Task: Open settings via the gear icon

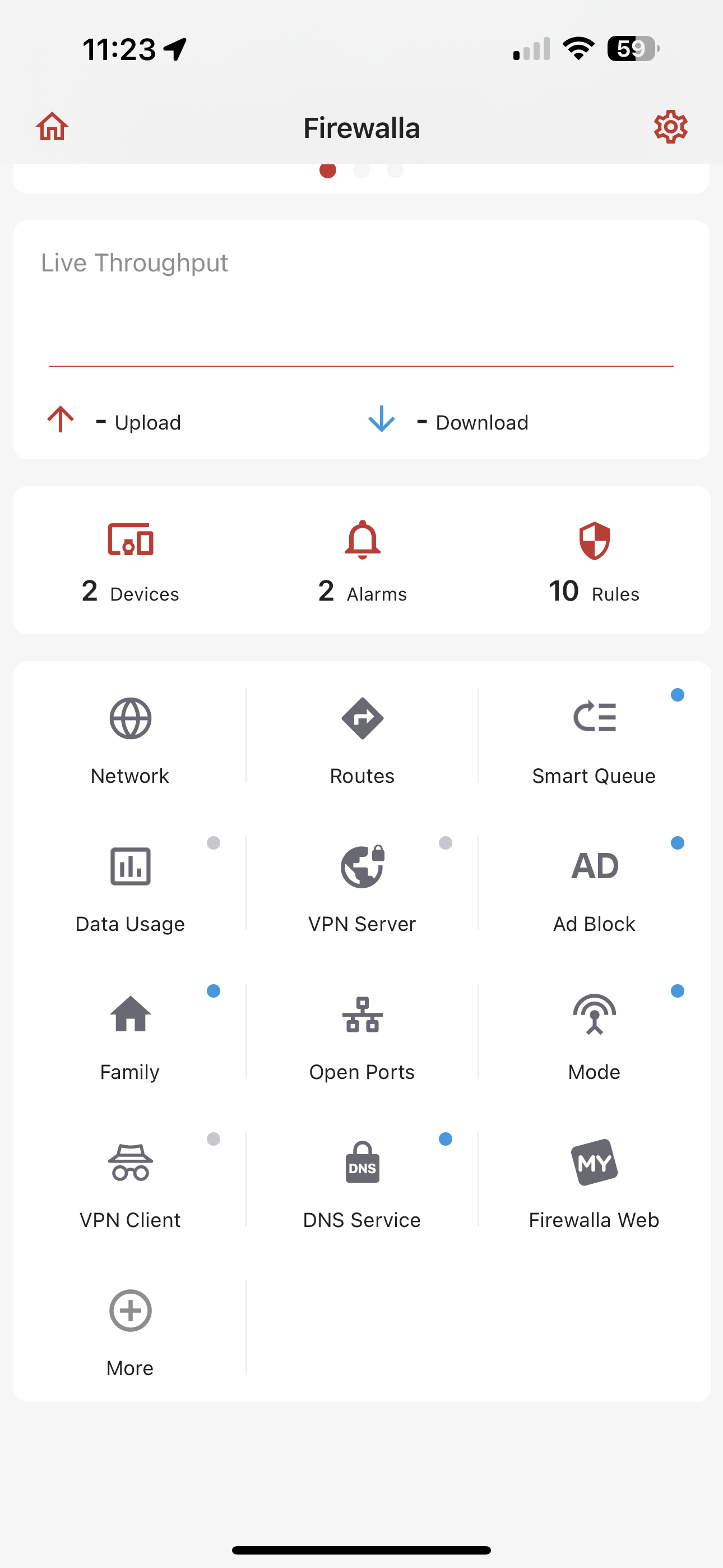Action: 670,127
